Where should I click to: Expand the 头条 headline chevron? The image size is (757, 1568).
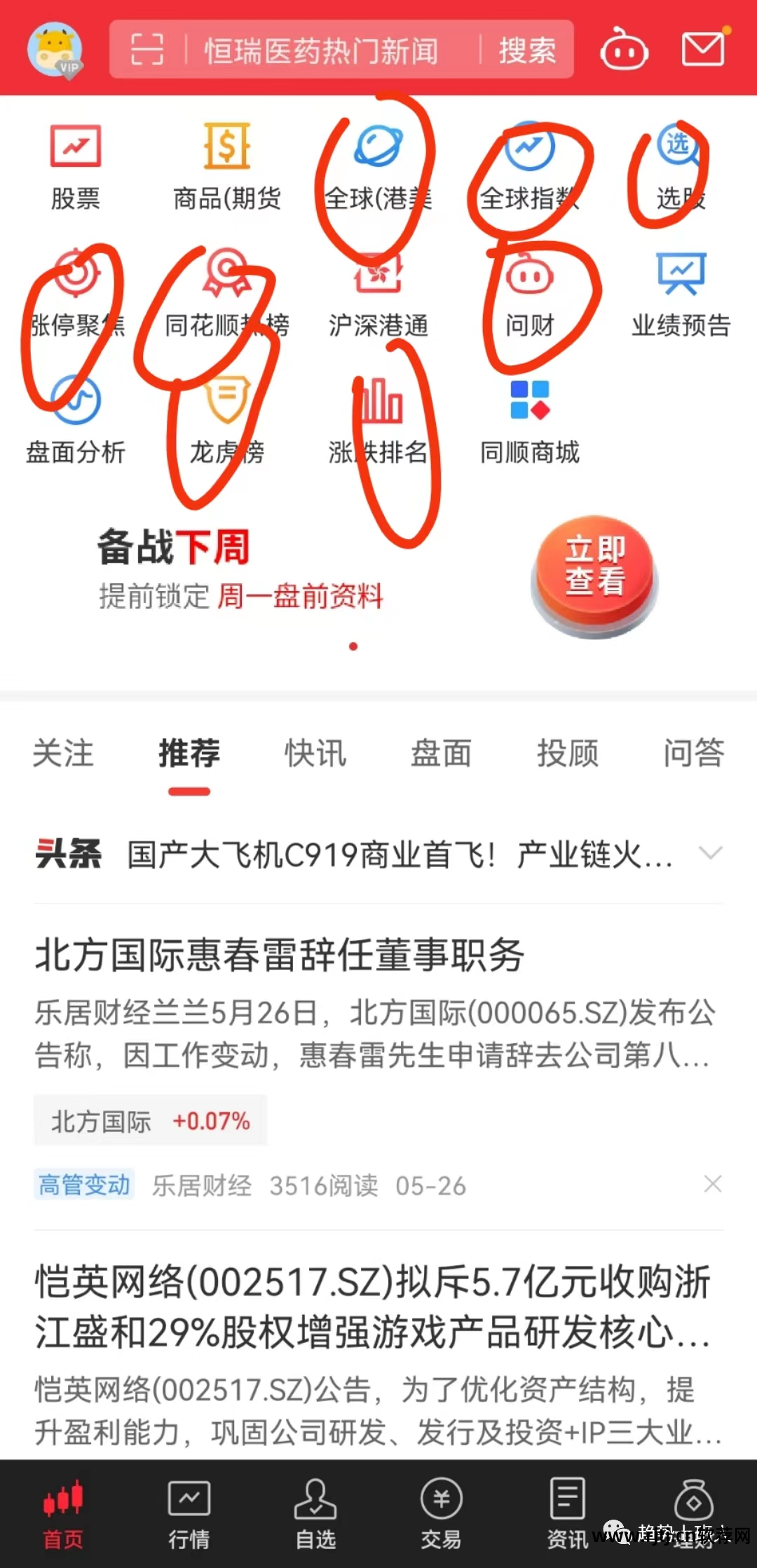coord(710,853)
